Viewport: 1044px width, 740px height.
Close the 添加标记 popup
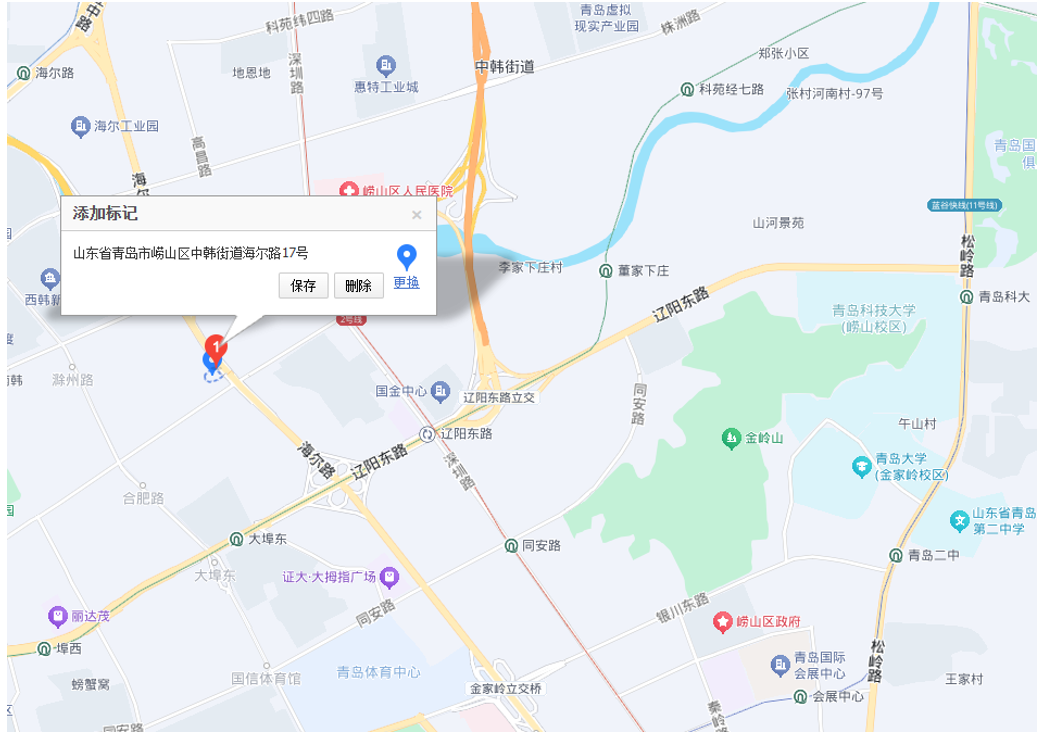pyautogui.click(x=417, y=214)
